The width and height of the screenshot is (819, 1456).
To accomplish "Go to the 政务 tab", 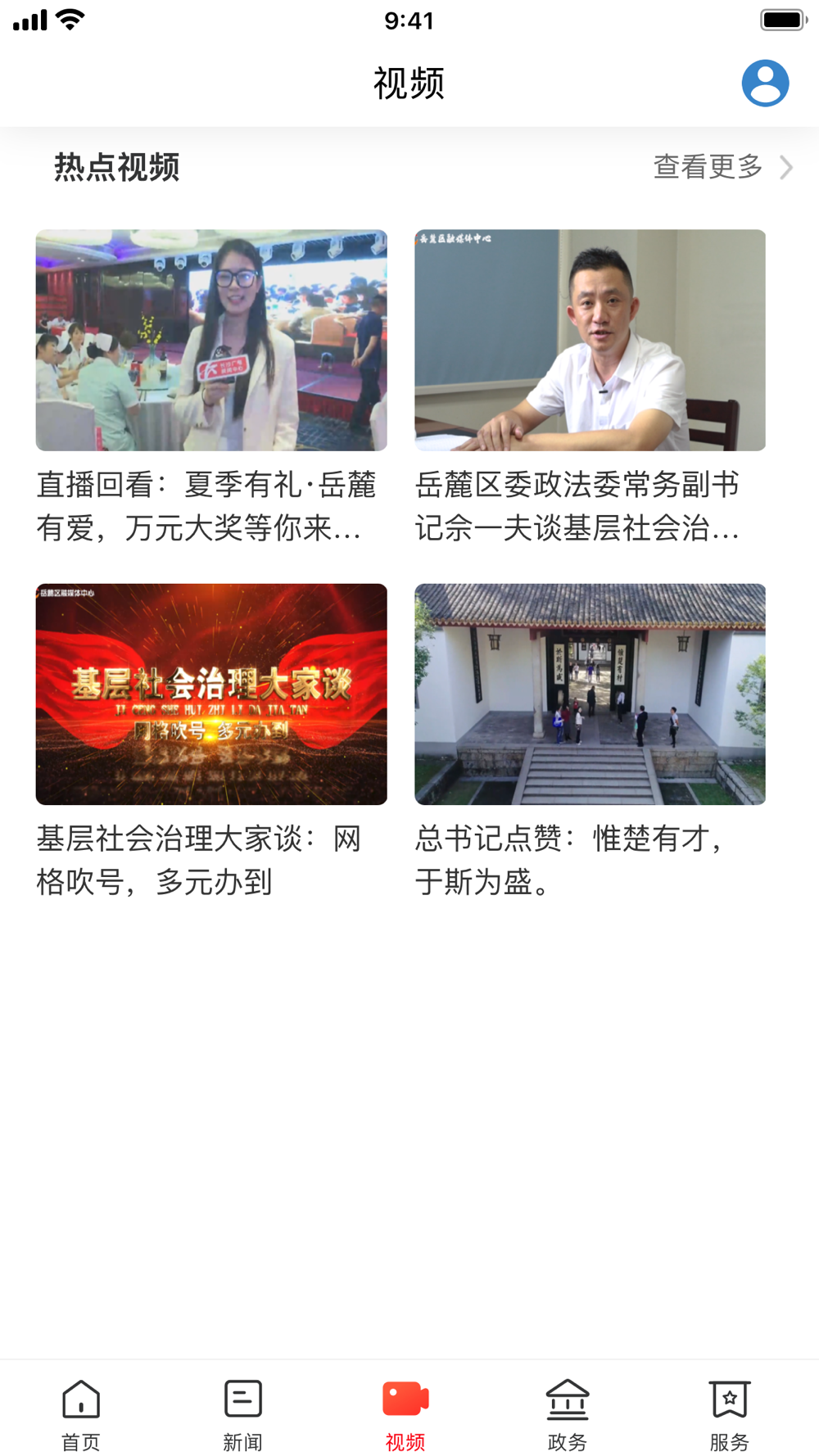I will pyautogui.click(x=568, y=1414).
